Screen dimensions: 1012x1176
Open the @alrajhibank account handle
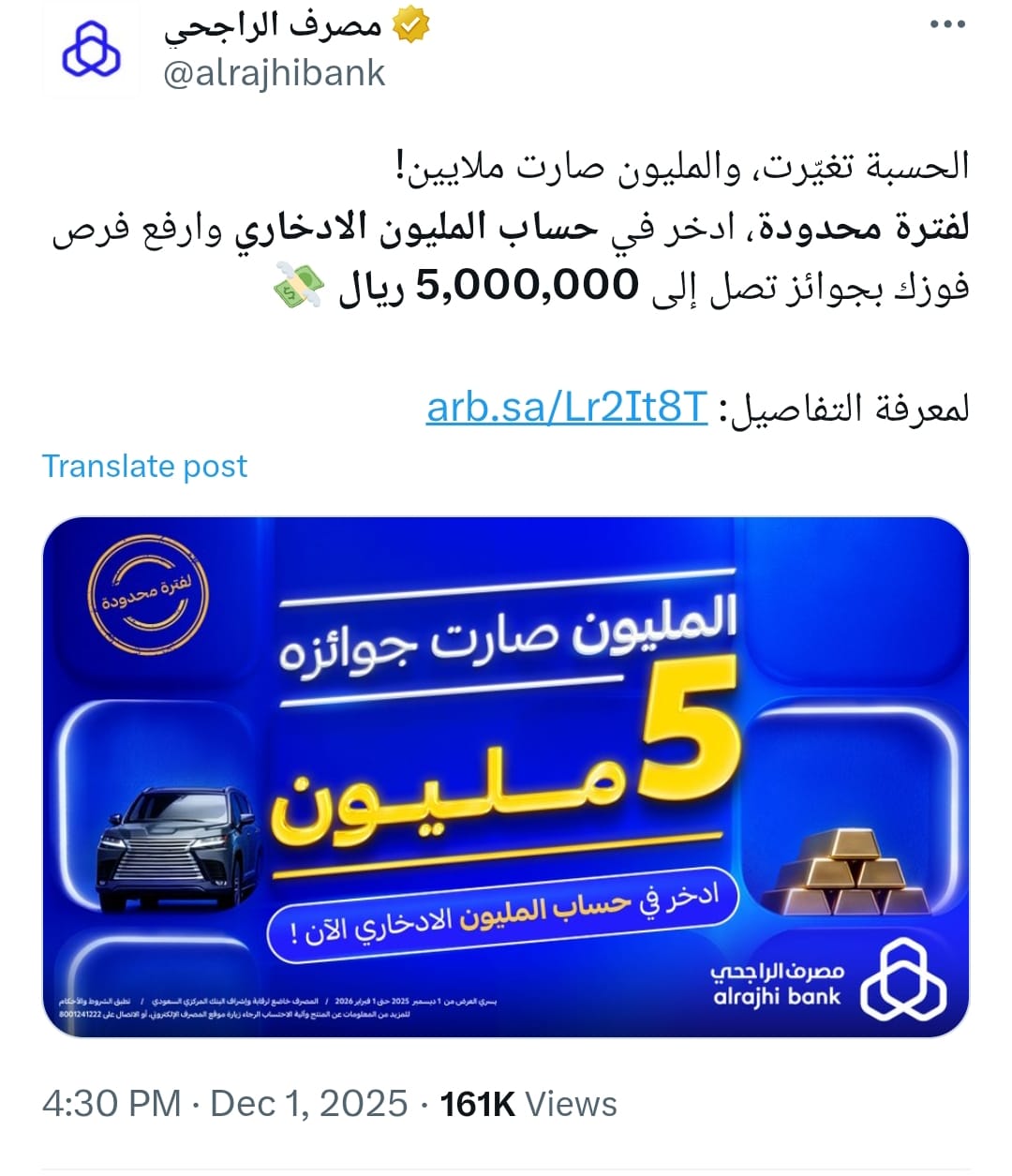point(275,73)
